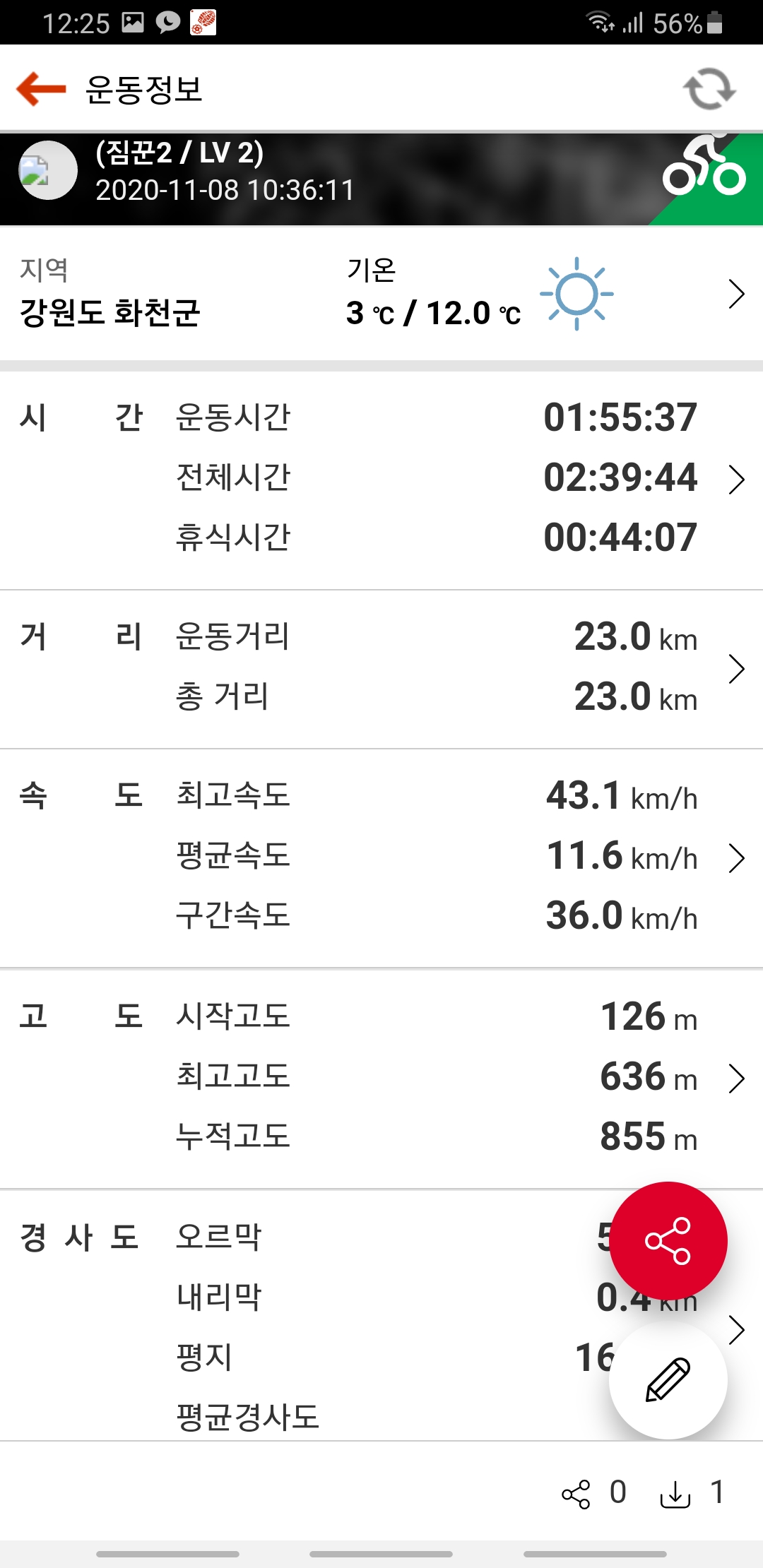
Task: Open the slope section details
Action: (x=737, y=1329)
